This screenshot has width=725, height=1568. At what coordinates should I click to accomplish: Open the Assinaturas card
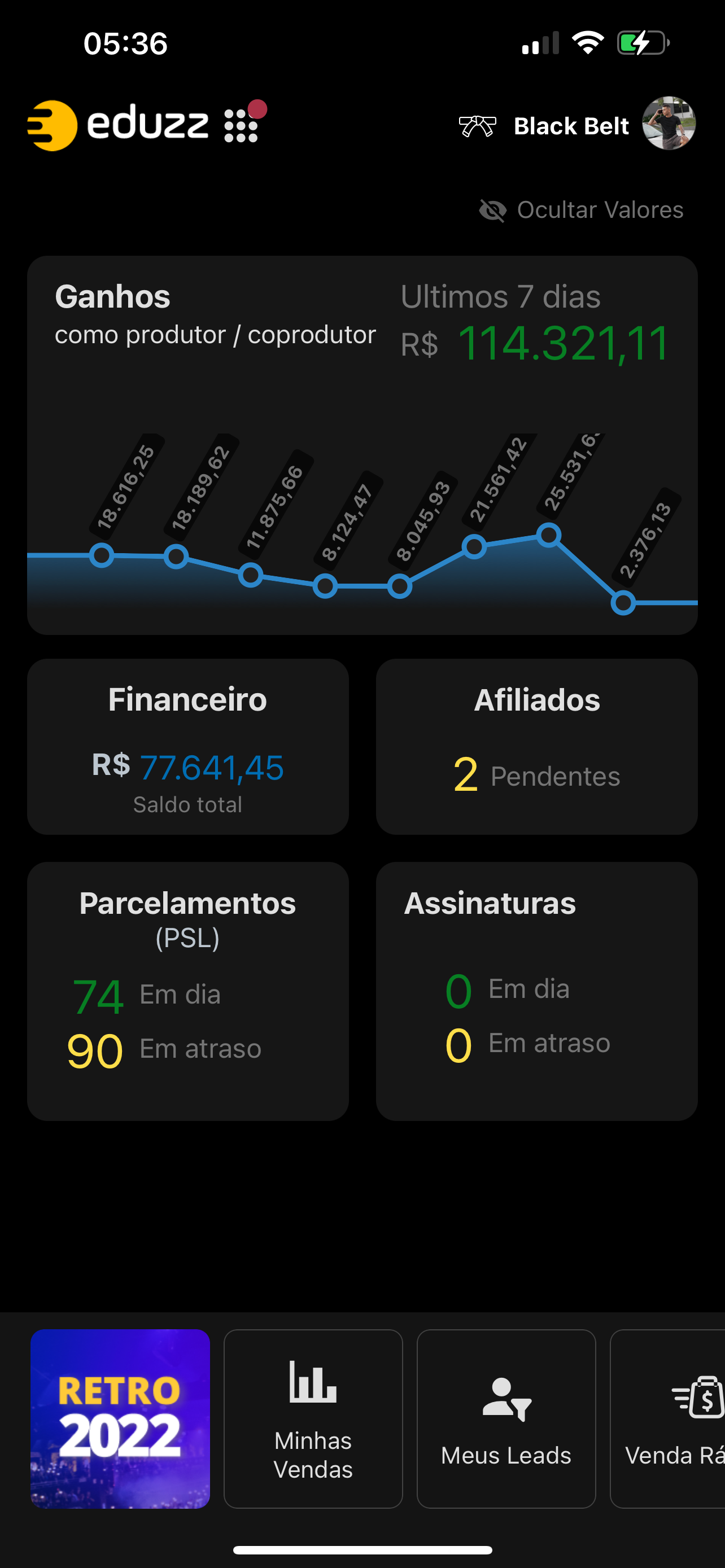(536, 991)
